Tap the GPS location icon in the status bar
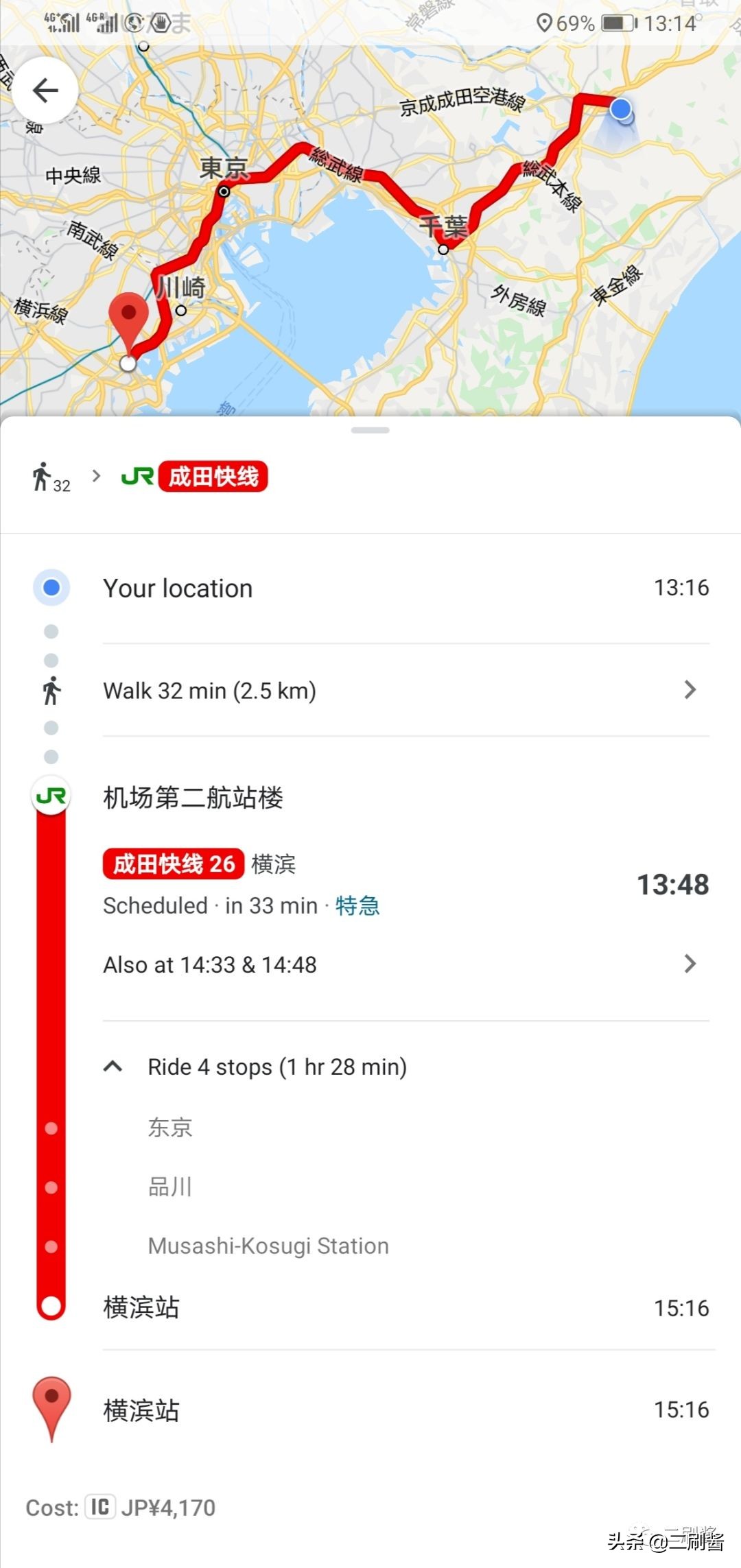 click(544, 24)
